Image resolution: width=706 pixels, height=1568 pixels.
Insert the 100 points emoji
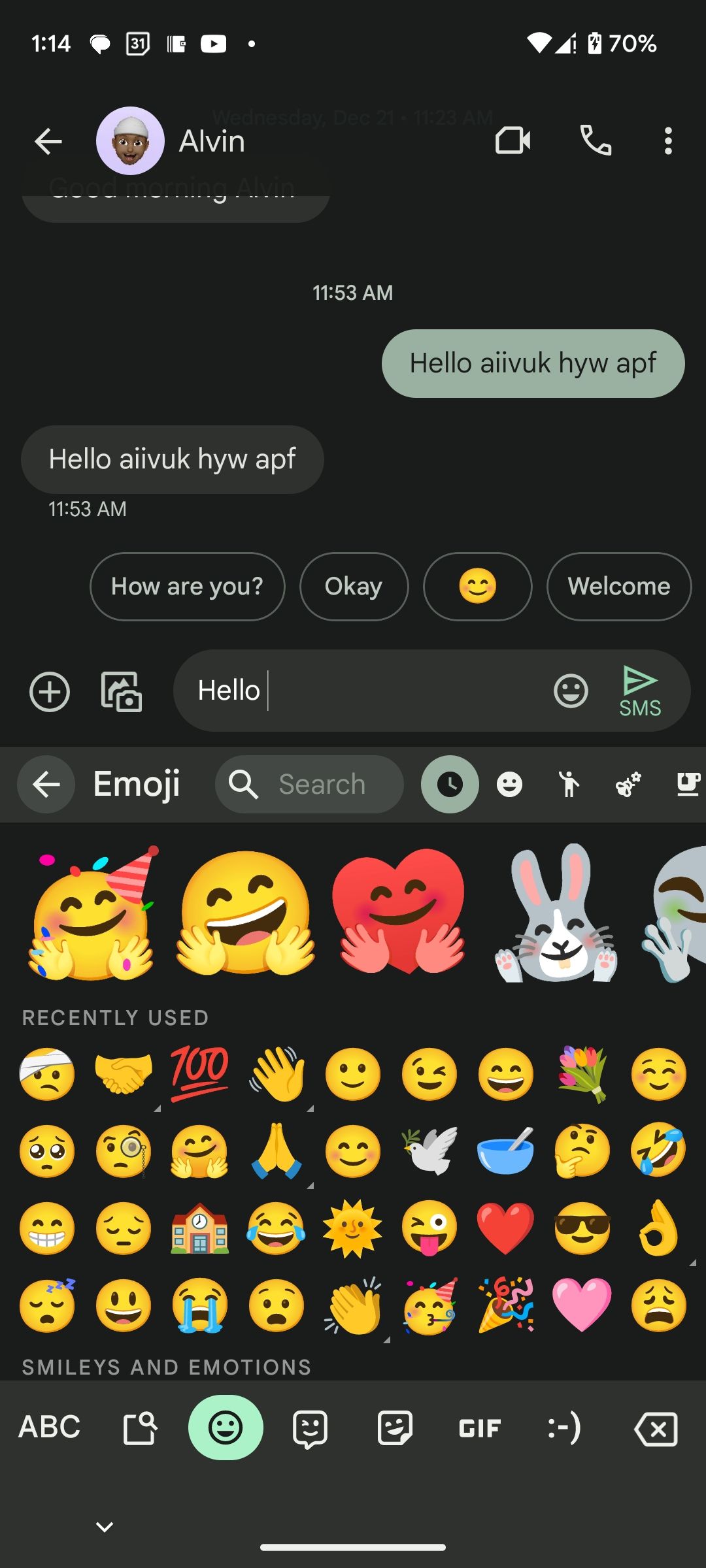click(199, 1073)
